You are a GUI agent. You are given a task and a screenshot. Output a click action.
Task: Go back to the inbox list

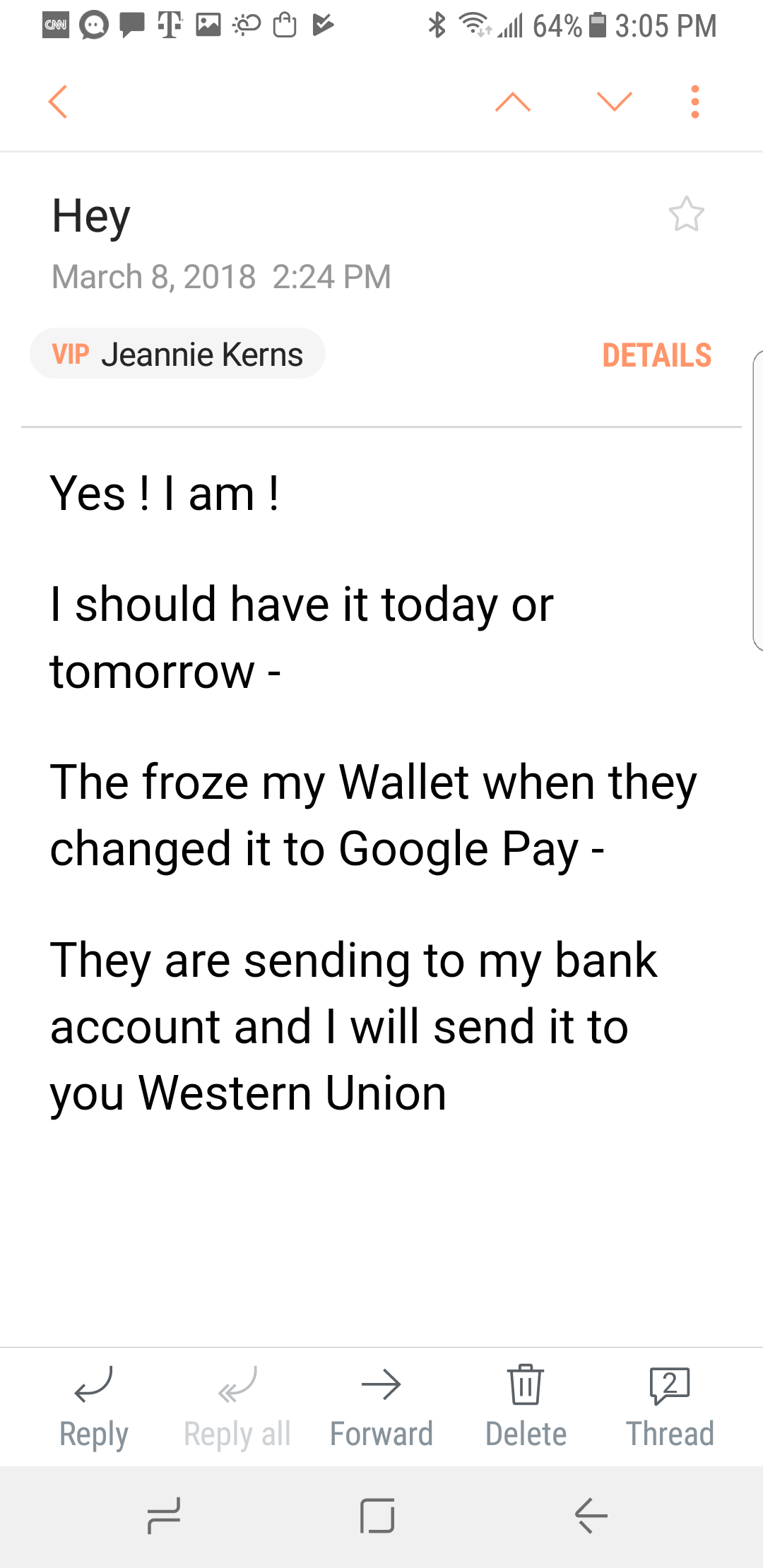(x=58, y=102)
